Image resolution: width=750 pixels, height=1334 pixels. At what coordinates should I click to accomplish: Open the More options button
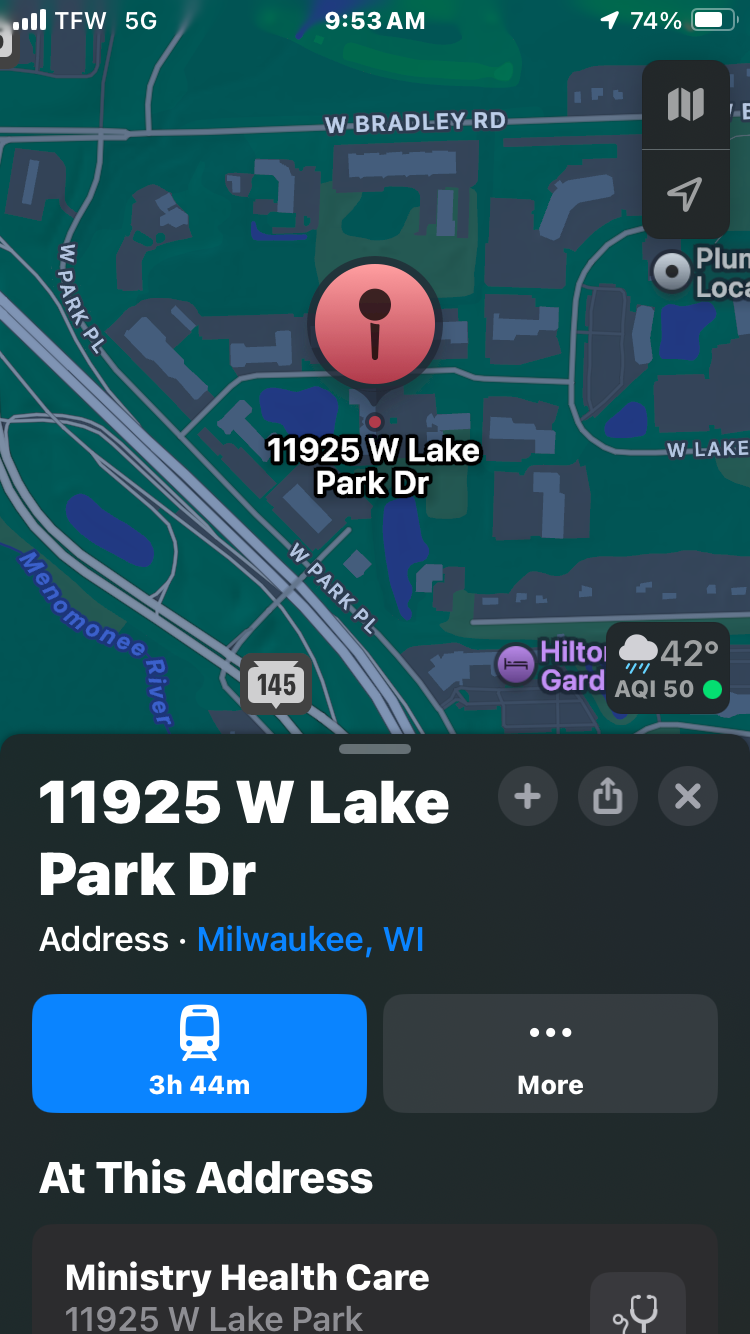click(x=550, y=1053)
